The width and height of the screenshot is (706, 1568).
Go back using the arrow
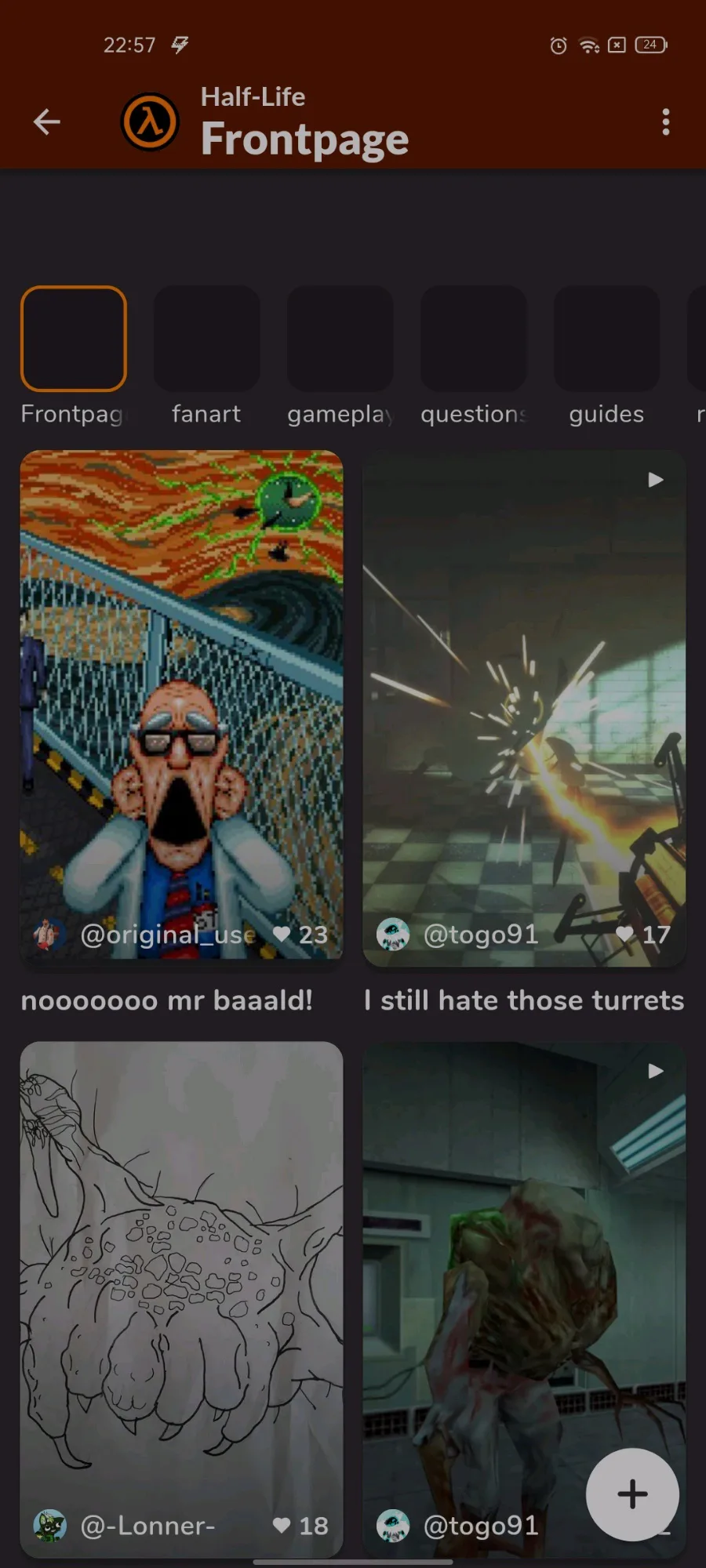coord(47,122)
